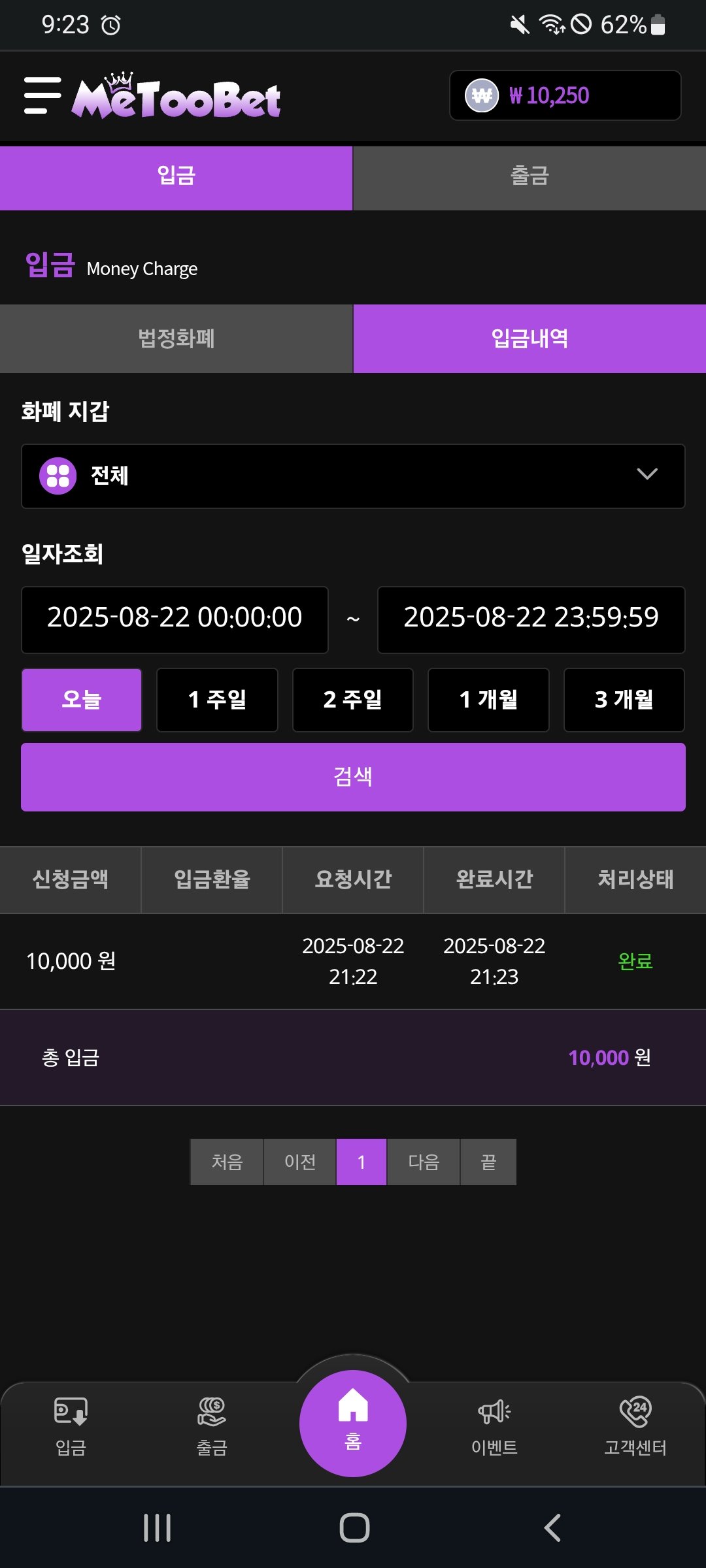Jump to the 끝 last page
This screenshot has height=1568, width=706.
(488, 1162)
